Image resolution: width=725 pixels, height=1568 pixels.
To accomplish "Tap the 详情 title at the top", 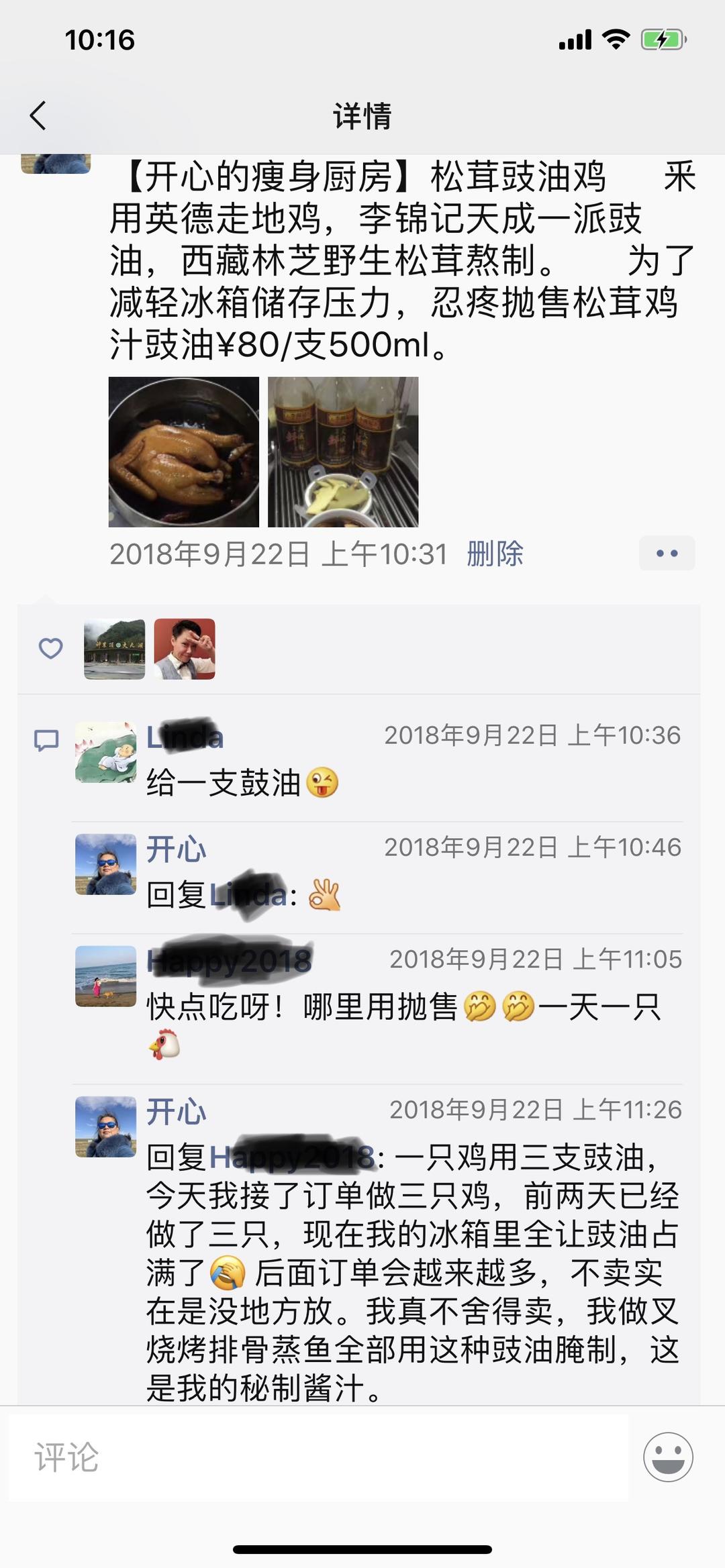I will click(362, 114).
